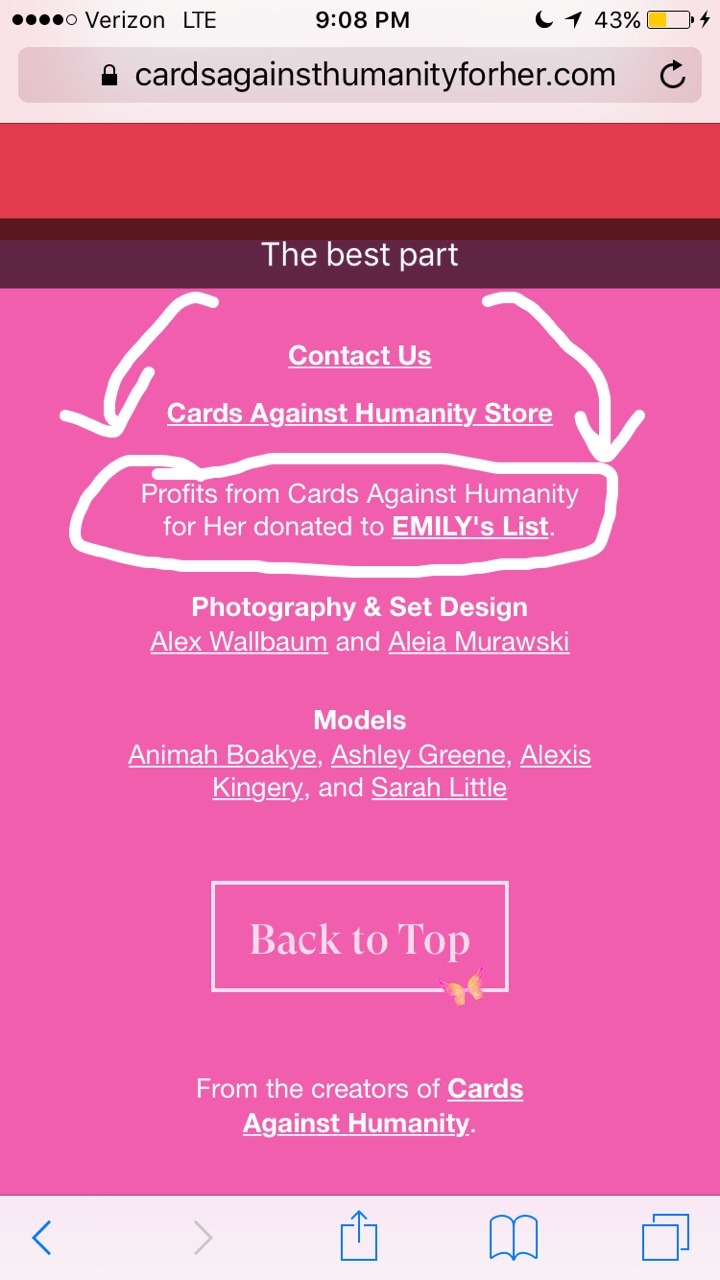The height and width of the screenshot is (1280, 720).
Task: Open the Safari share sheet
Action: coord(359,1238)
